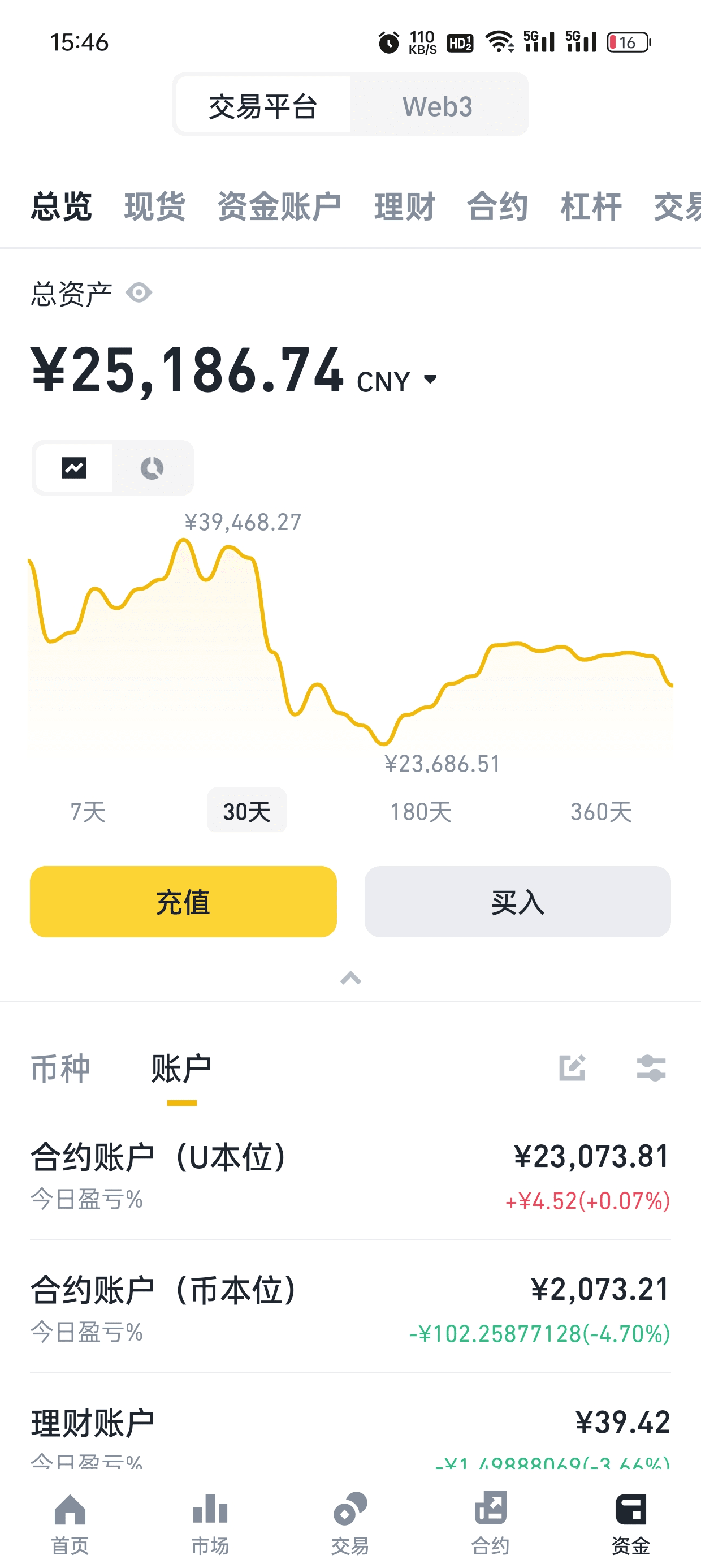This screenshot has height=1568, width=701.
Task: Change the CNY display currency
Action: (x=397, y=381)
